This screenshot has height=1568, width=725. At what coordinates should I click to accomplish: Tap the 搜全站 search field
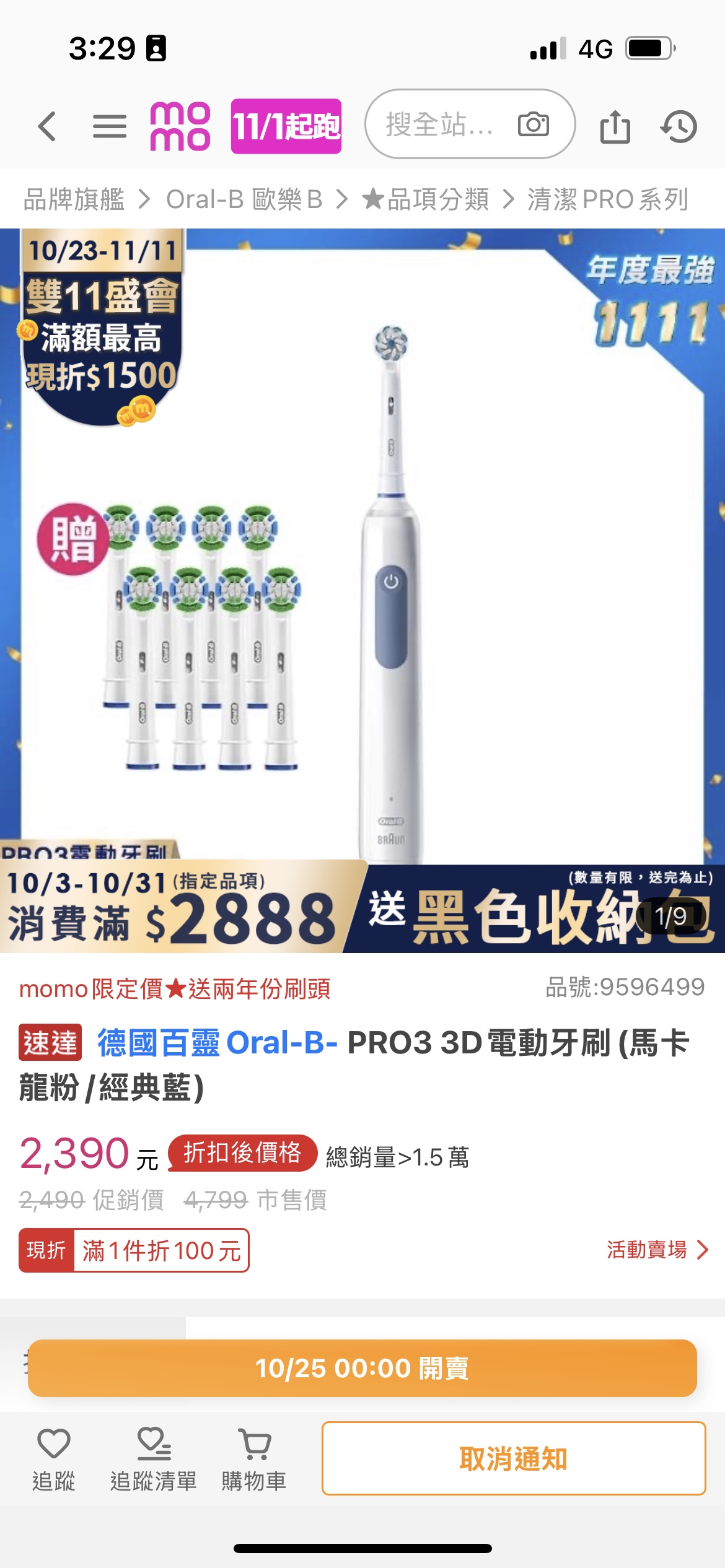(x=440, y=124)
